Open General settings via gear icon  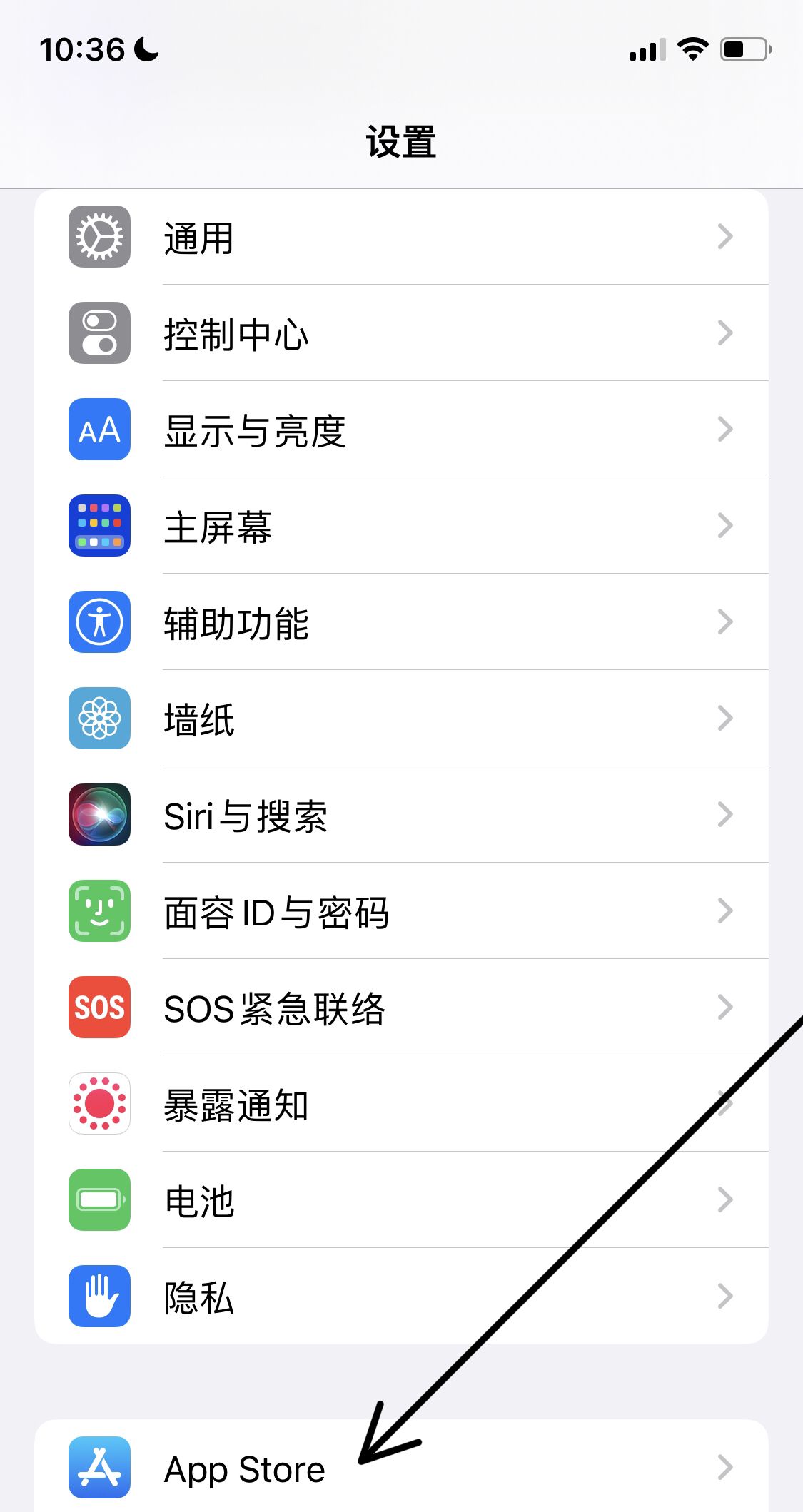(x=99, y=237)
